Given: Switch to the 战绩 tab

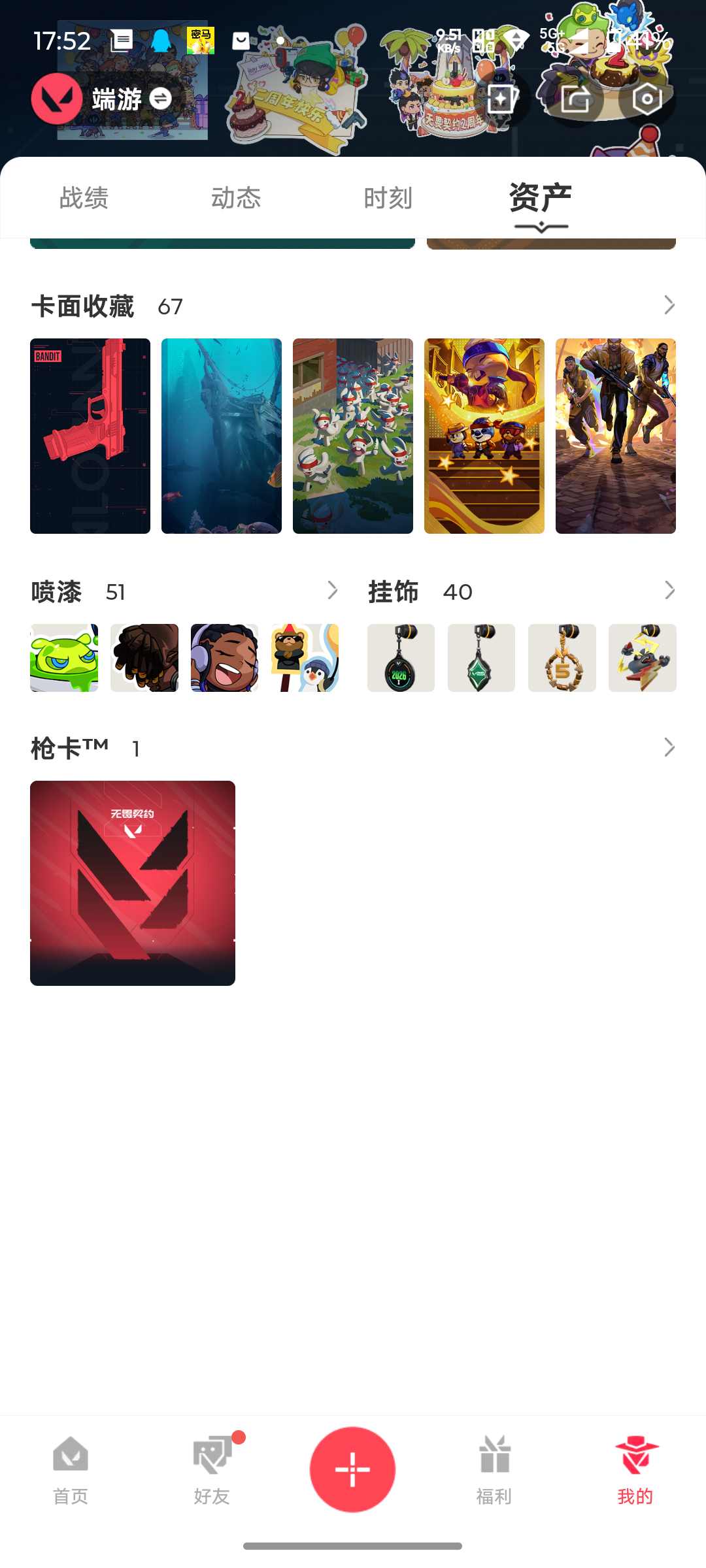Looking at the screenshot, I should click(84, 198).
